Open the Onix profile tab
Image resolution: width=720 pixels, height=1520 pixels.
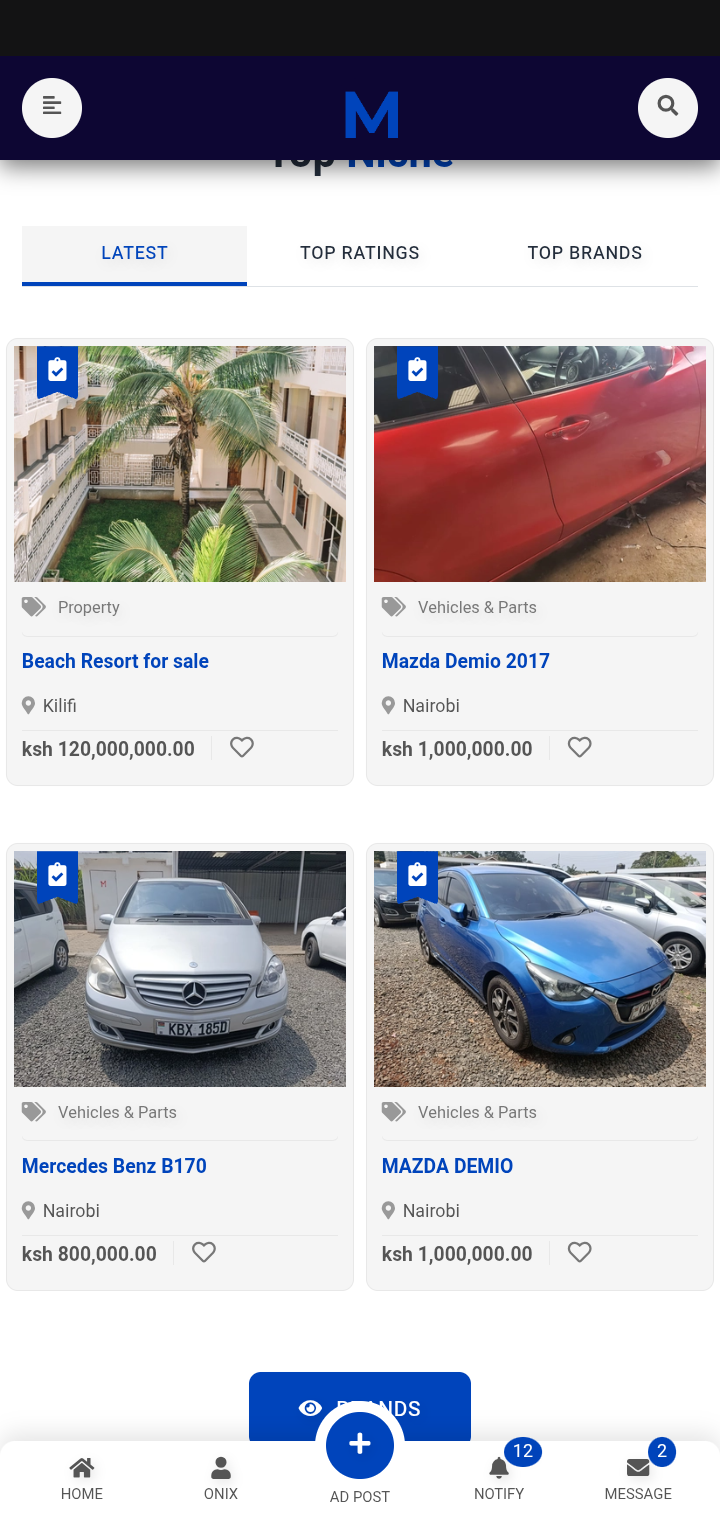pyautogui.click(x=221, y=1479)
